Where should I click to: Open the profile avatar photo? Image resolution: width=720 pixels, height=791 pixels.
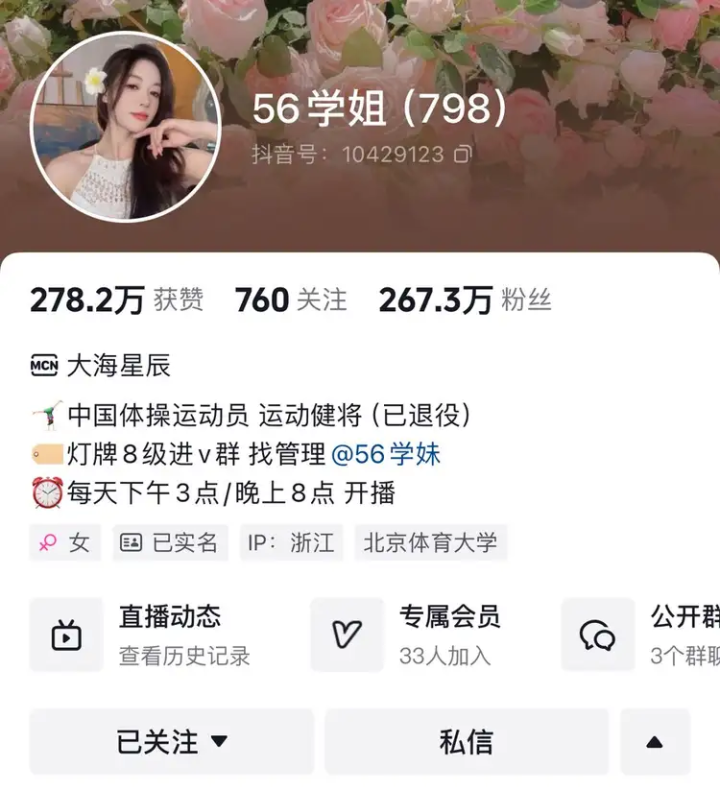click(x=125, y=127)
